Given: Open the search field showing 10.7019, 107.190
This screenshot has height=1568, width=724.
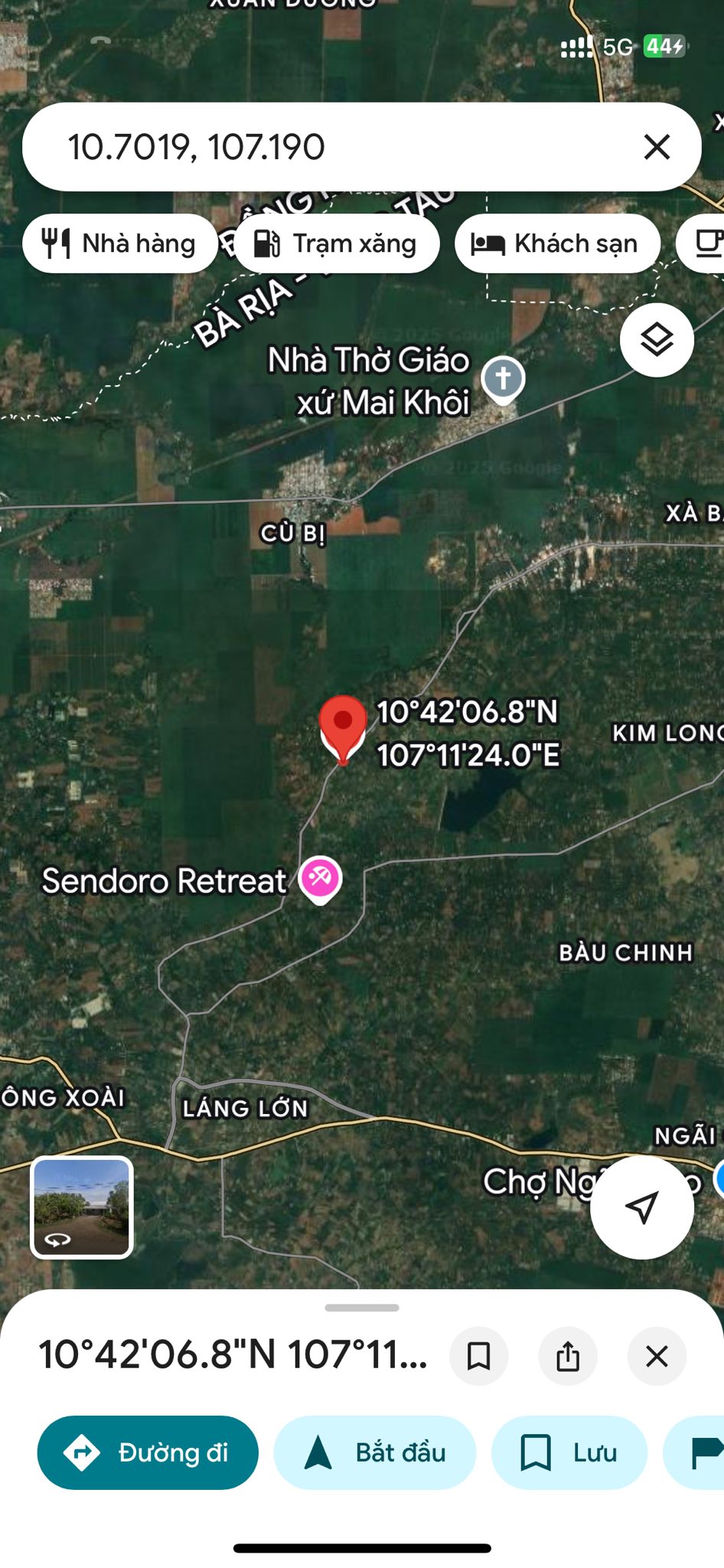Looking at the screenshot, I should click(321, 147).
